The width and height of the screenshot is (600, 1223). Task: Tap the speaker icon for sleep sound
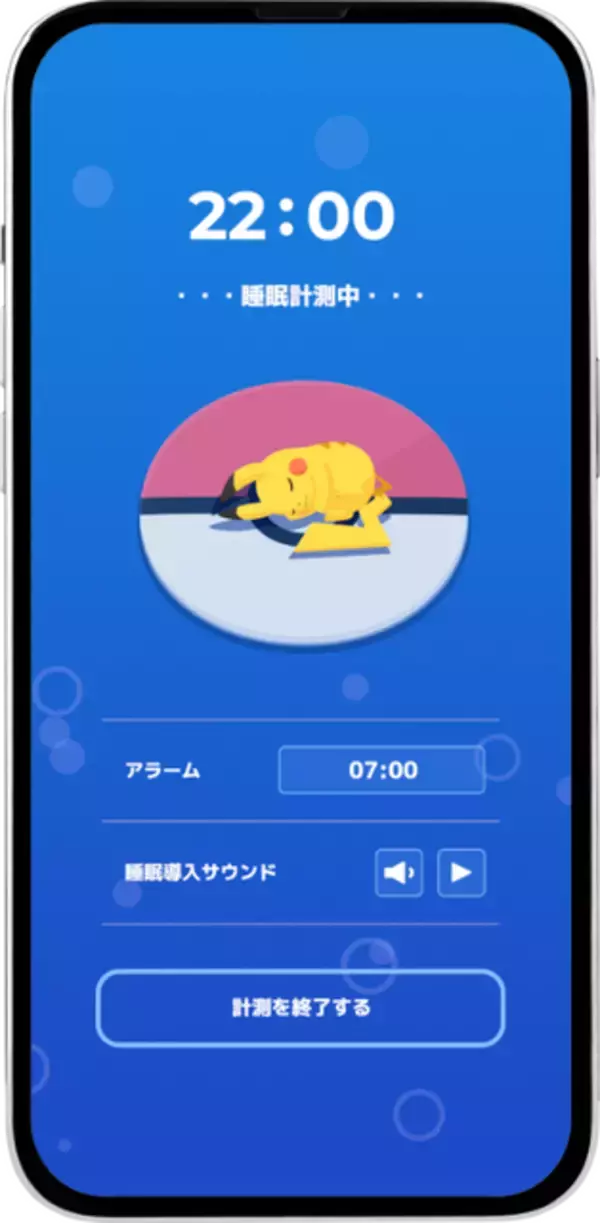pos(398,873)
